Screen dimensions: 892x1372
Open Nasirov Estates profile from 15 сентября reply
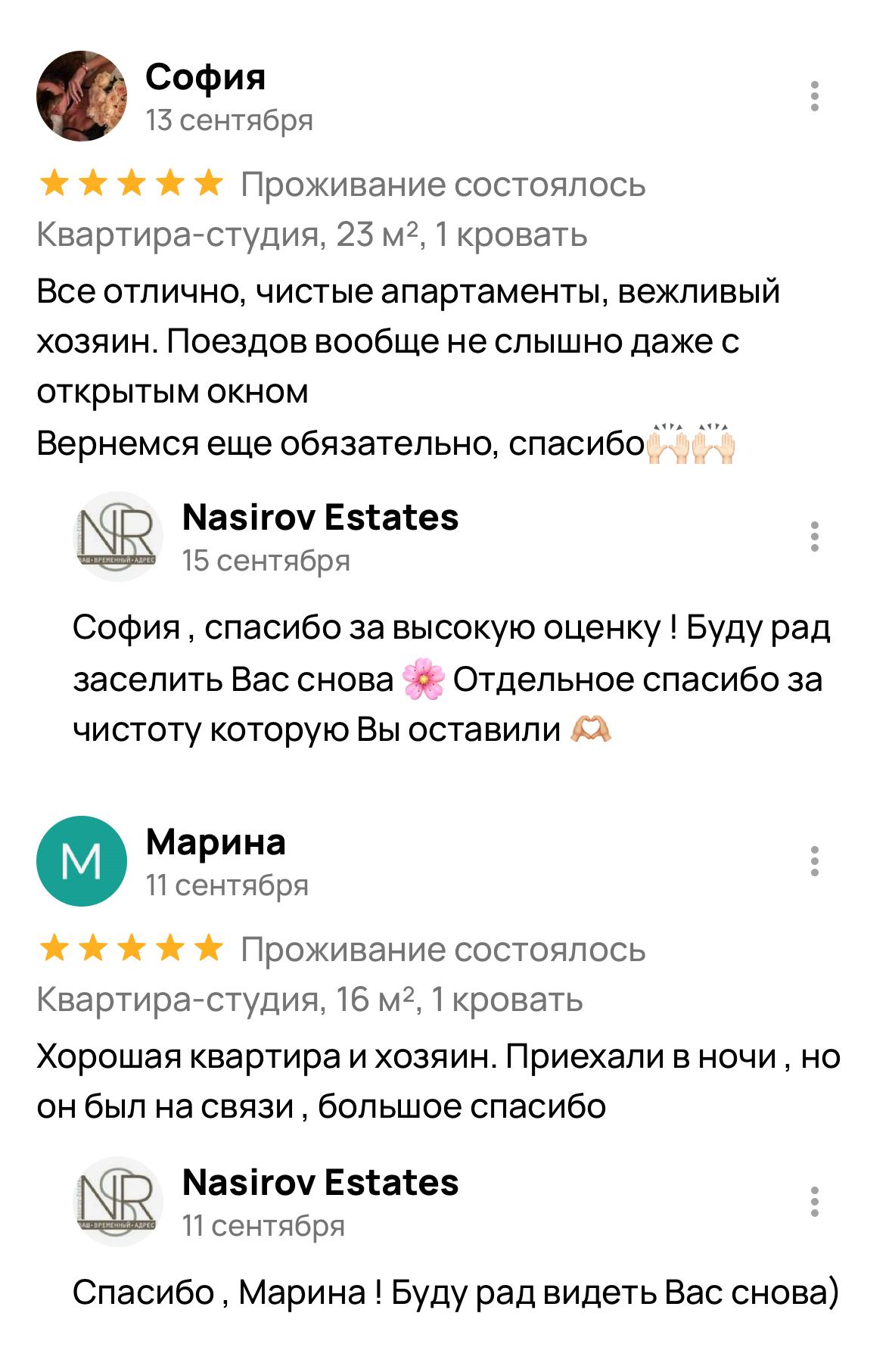[x=117, y=537]
